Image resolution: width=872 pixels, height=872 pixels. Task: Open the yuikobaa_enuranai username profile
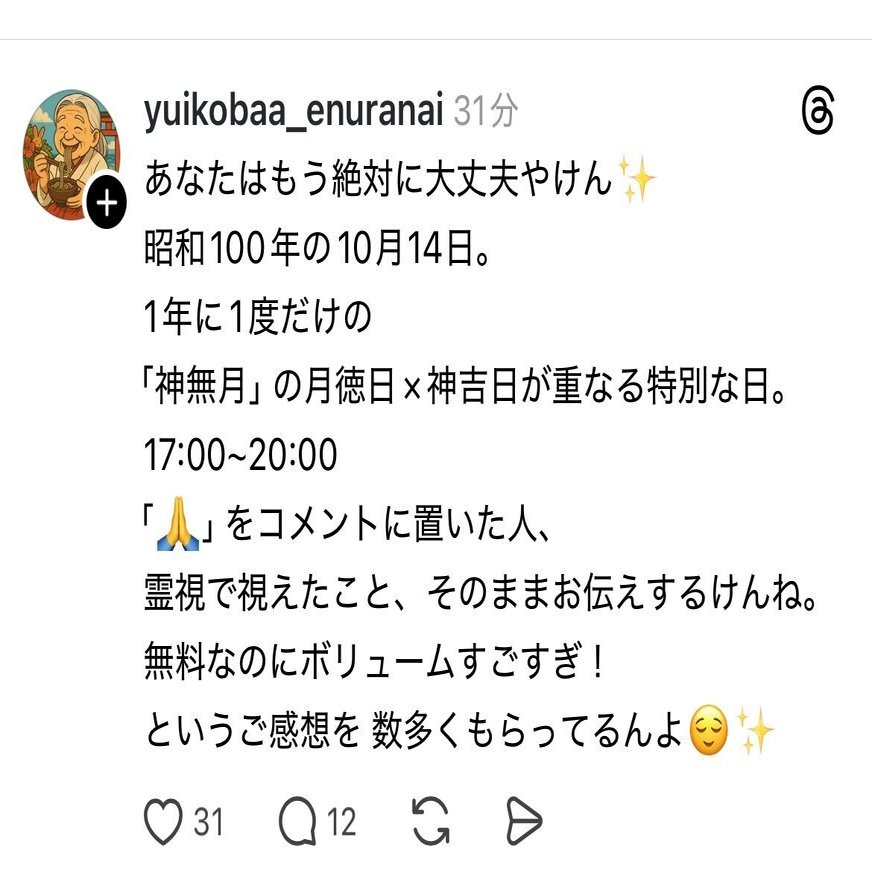(293, 112)
